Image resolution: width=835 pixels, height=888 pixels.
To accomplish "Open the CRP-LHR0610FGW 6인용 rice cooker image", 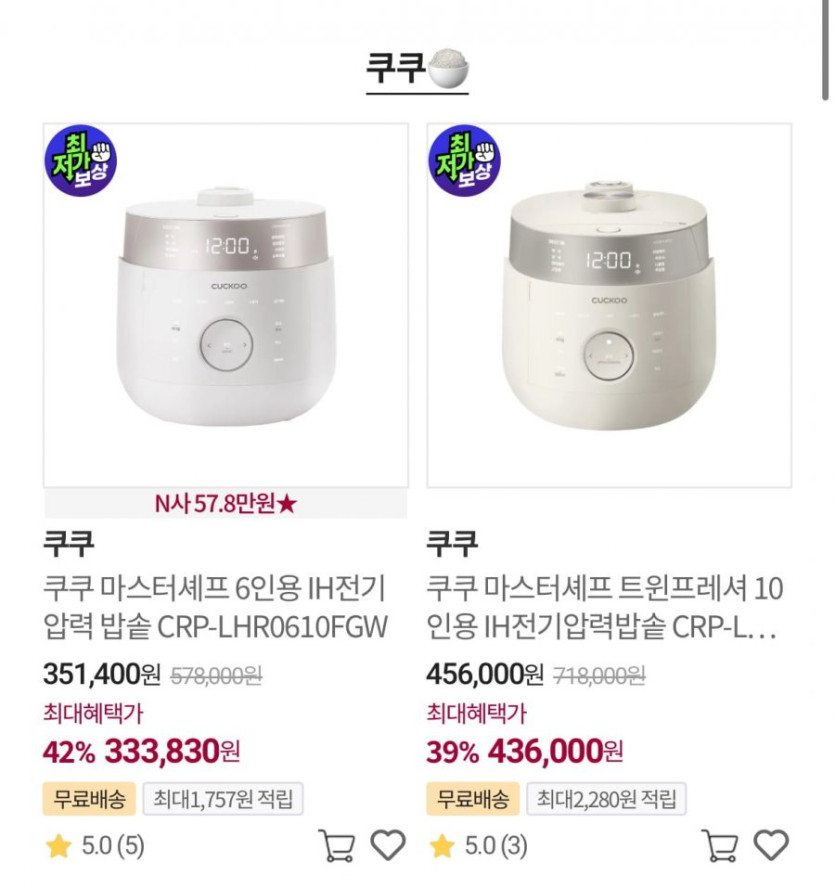I will 225,305.
